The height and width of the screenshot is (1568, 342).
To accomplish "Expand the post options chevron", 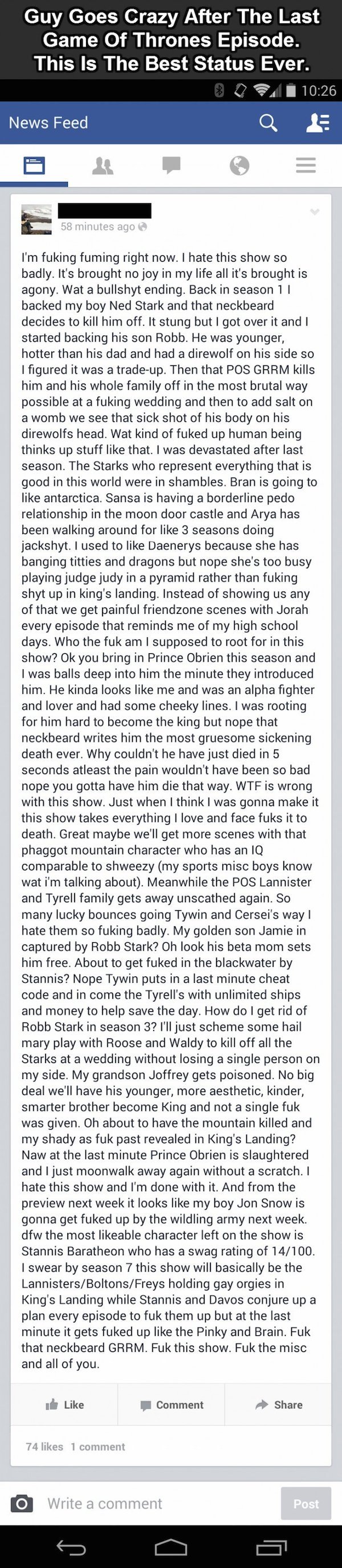I will (315, 212).
